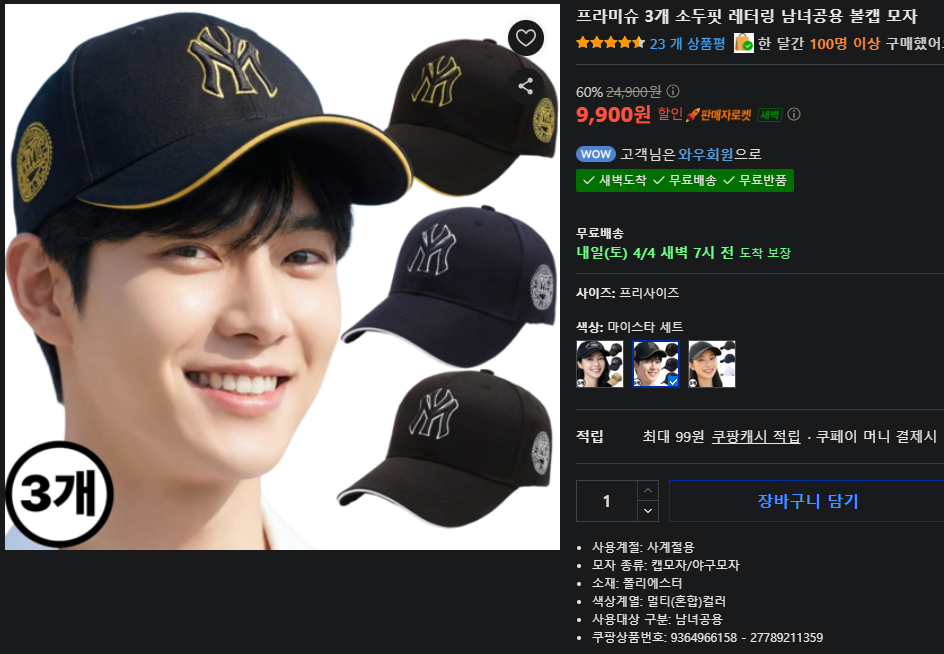This screenshot has height=654, width=944.
Task: Select the third color option thumbnail
Action: pos(712,364)
